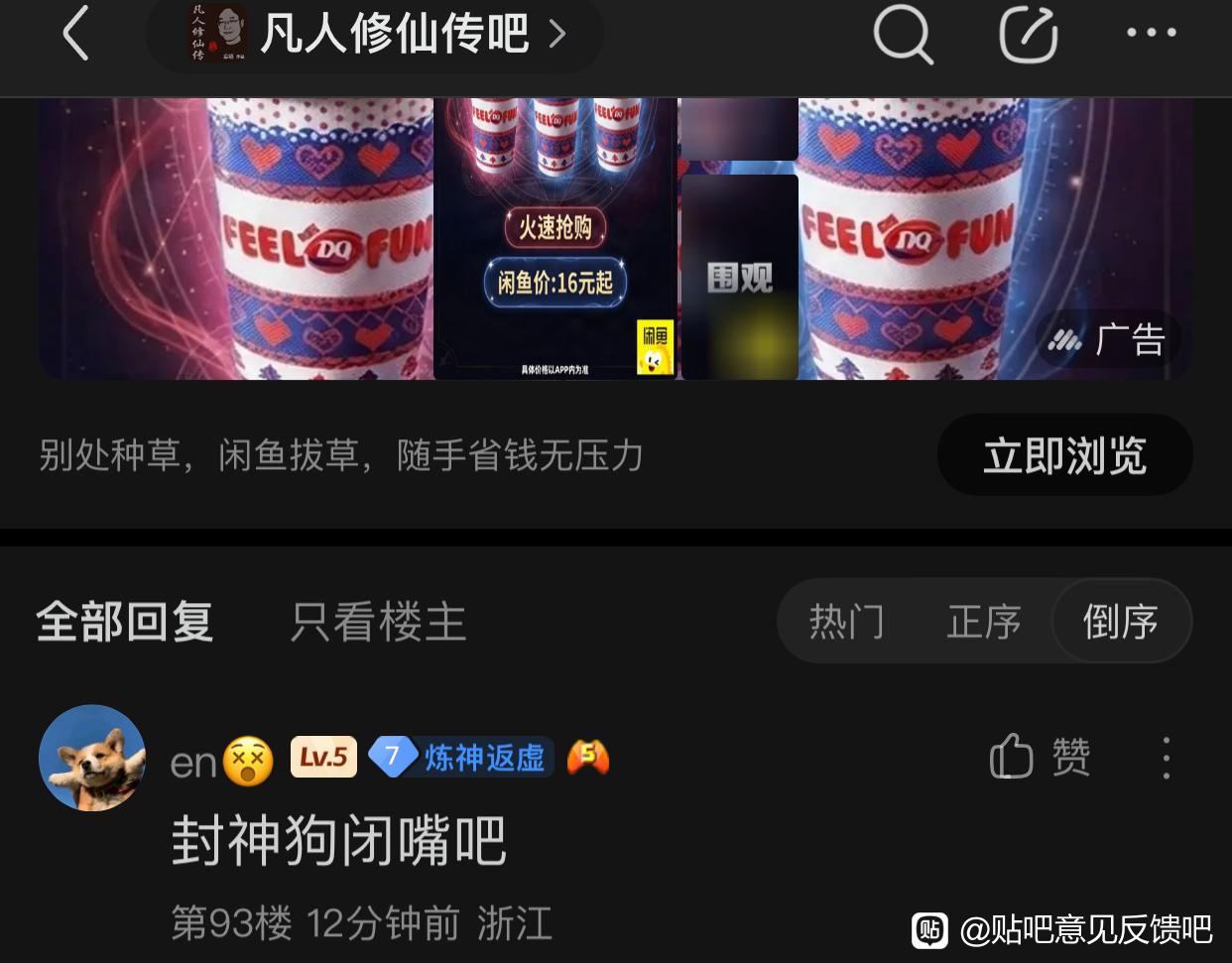Switch to 全部回复 tab
Screen dimensions: 1232x963
pyautogui.click(x=125, y=622)
